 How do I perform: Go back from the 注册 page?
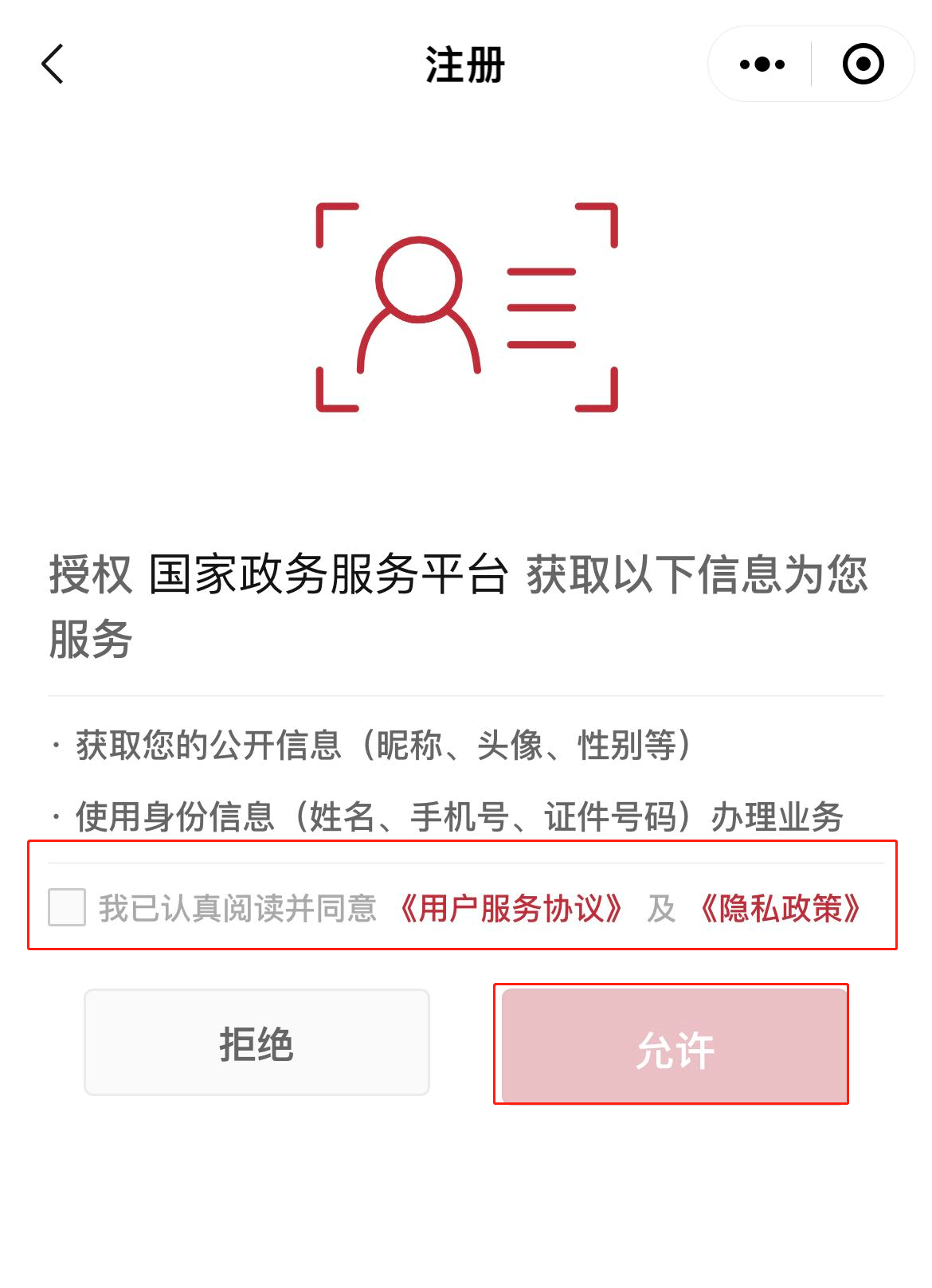[53, 65]
